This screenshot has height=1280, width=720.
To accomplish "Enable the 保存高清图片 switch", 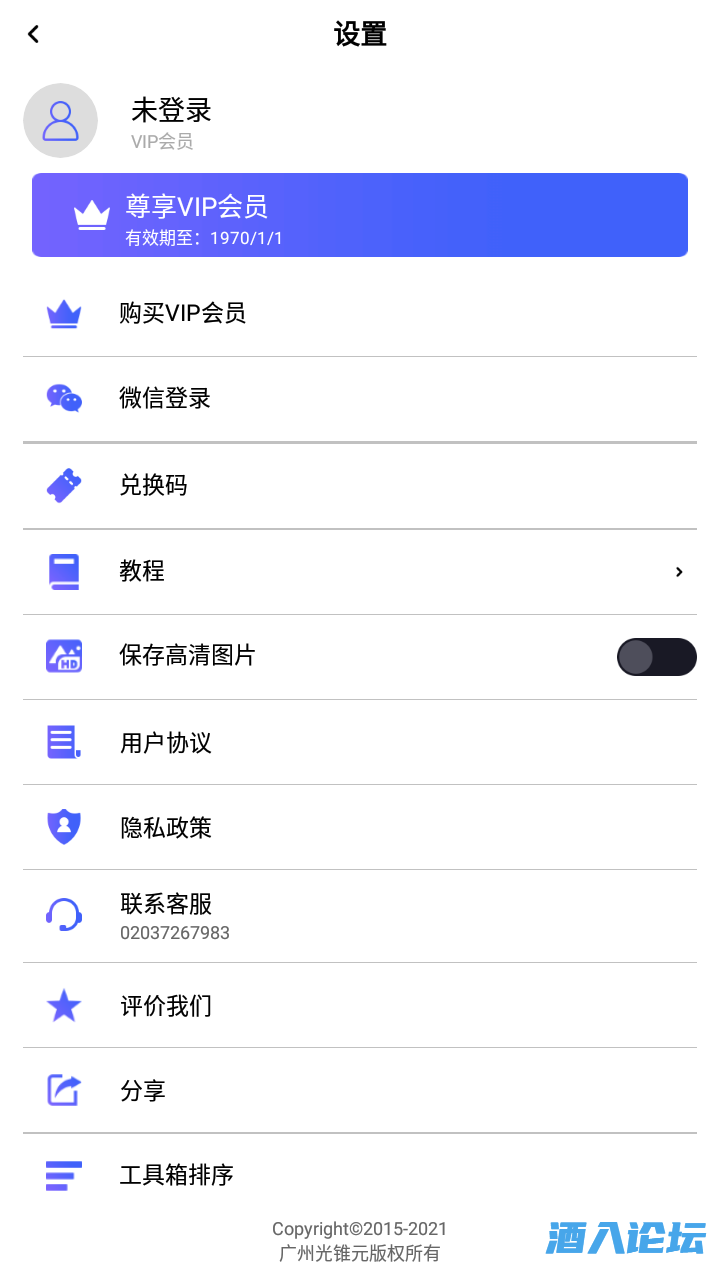I will click(x=656, y=657).
